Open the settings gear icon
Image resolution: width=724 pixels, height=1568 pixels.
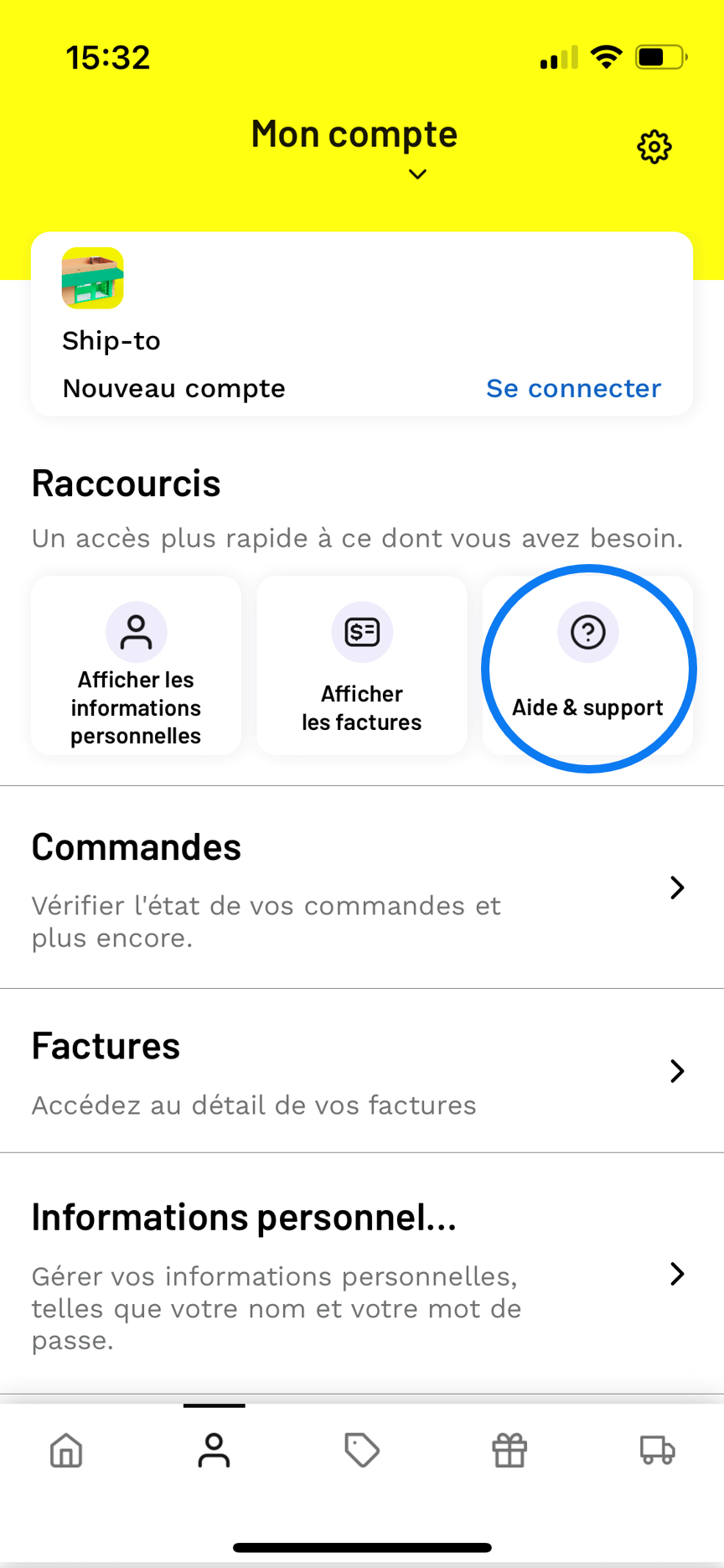point(654,147)
